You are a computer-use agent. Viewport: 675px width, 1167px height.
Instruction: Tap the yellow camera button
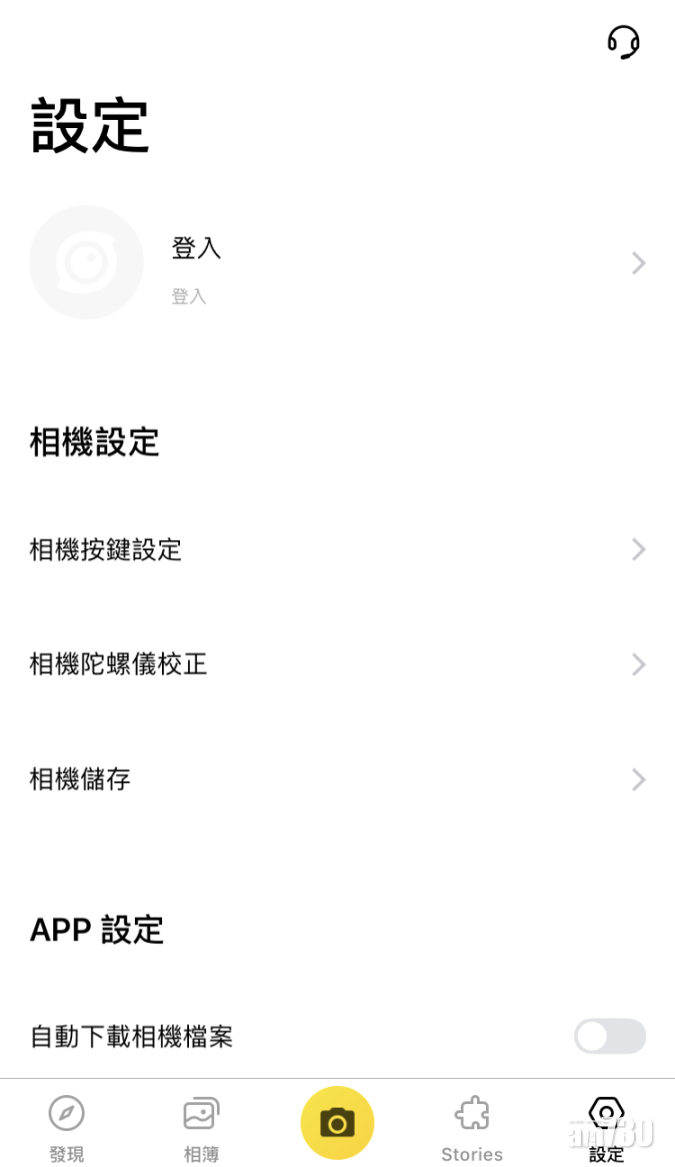tap(337, 1122)
